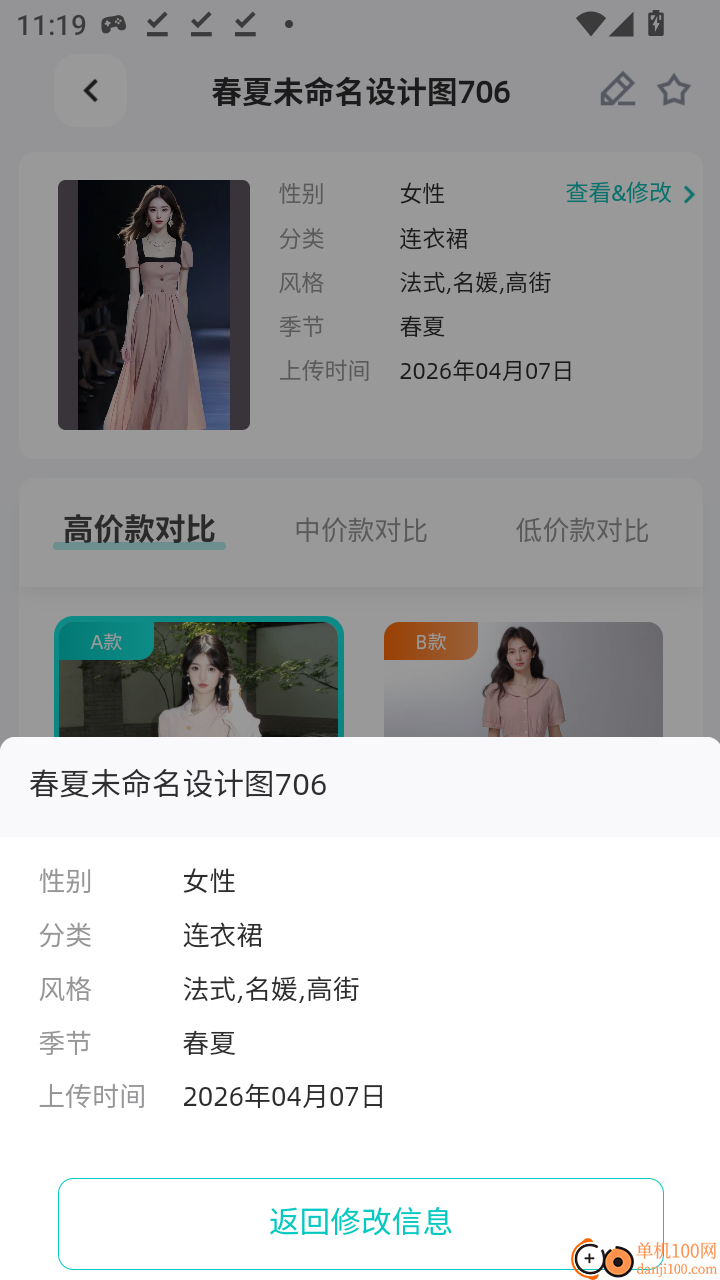
Task: Open the 分类 category value 连衣裙
Action: [x=222, y=935]
